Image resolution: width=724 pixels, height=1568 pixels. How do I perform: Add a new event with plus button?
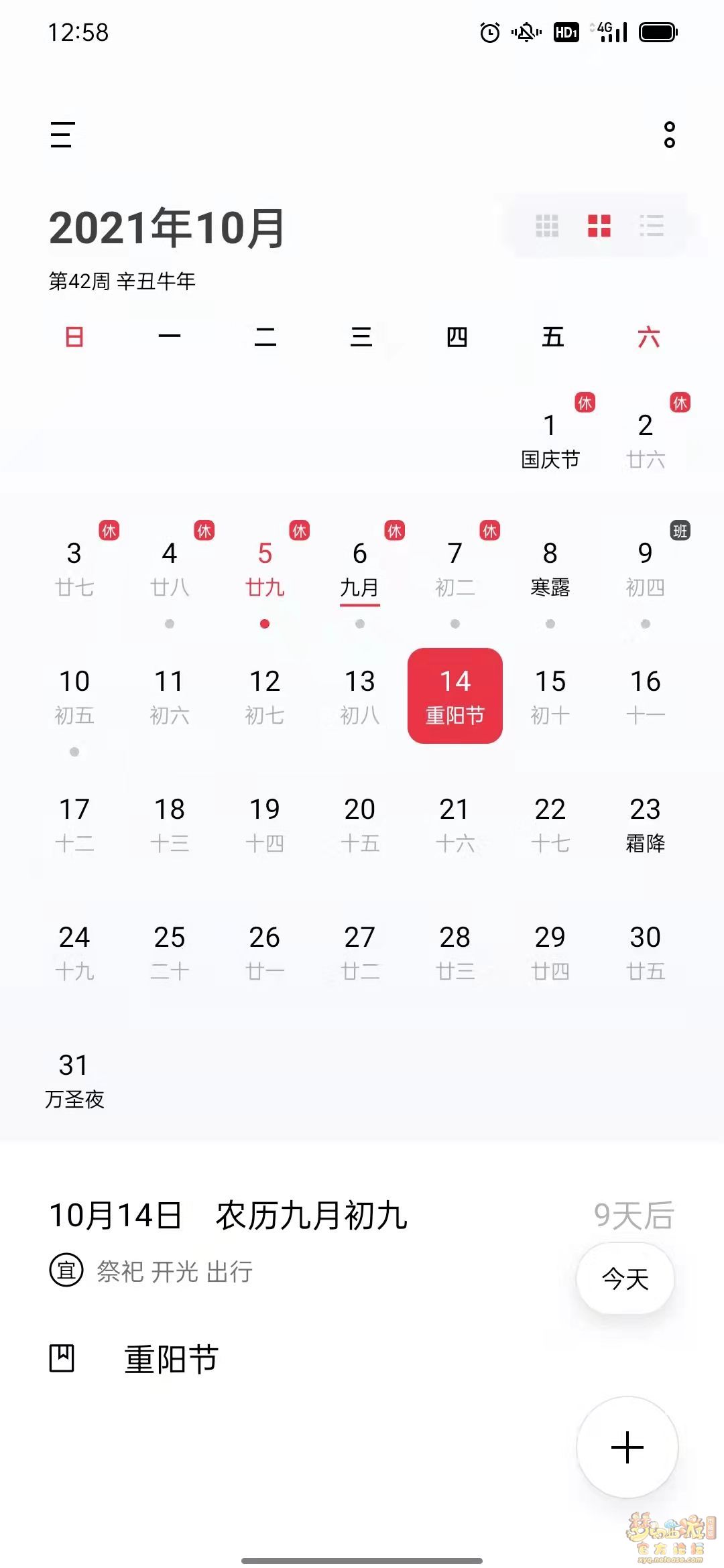[x=627, y=1447]
